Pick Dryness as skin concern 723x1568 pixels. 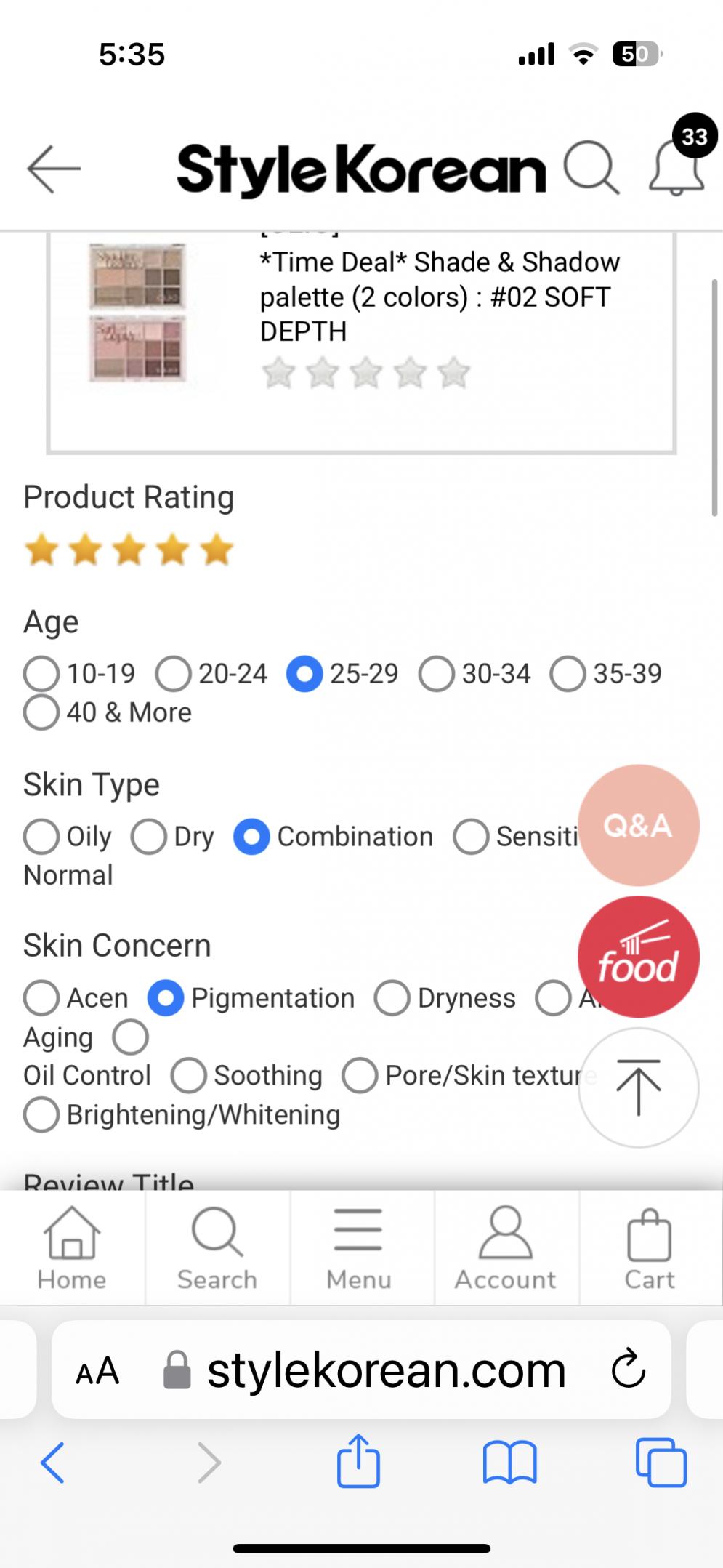tap(392, 999)
